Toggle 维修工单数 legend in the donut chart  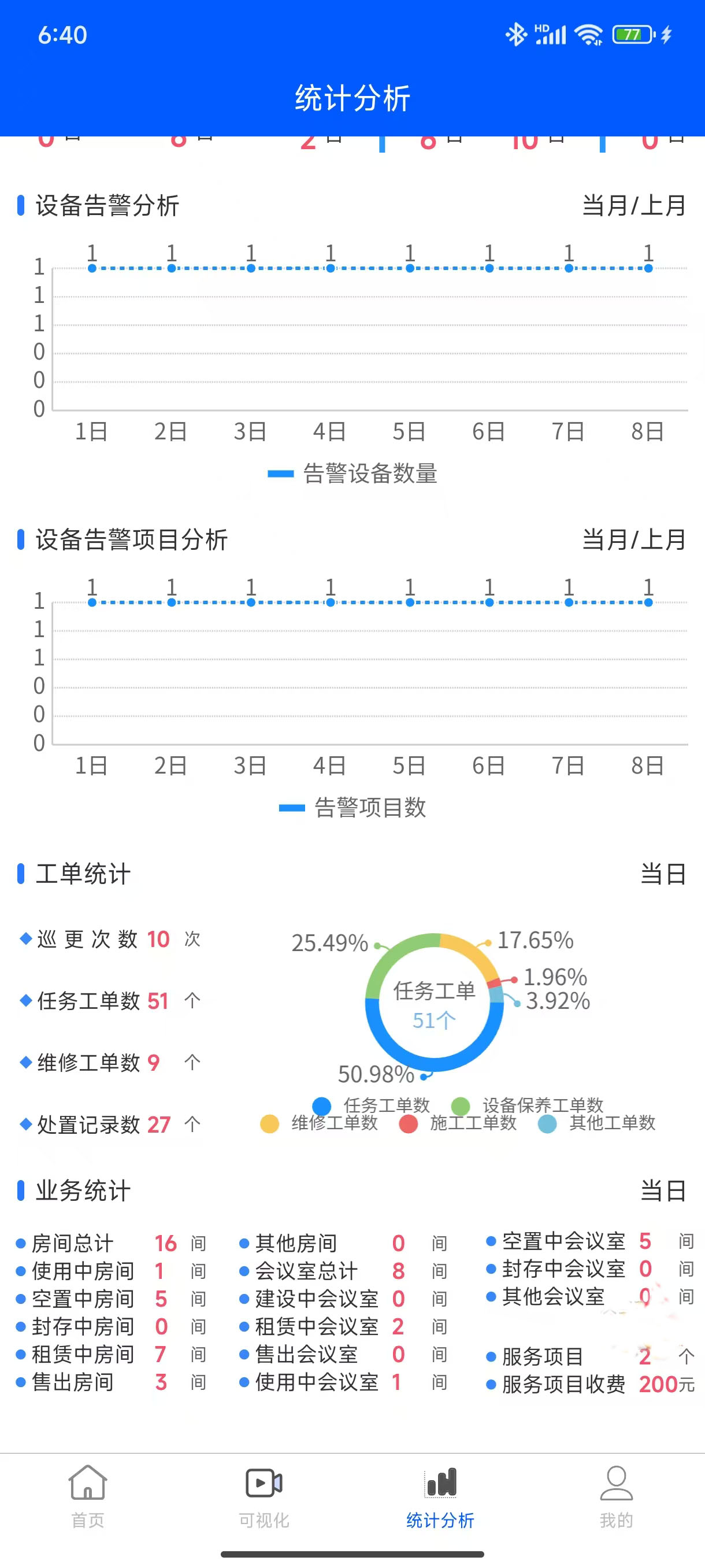click(320, 1123)
